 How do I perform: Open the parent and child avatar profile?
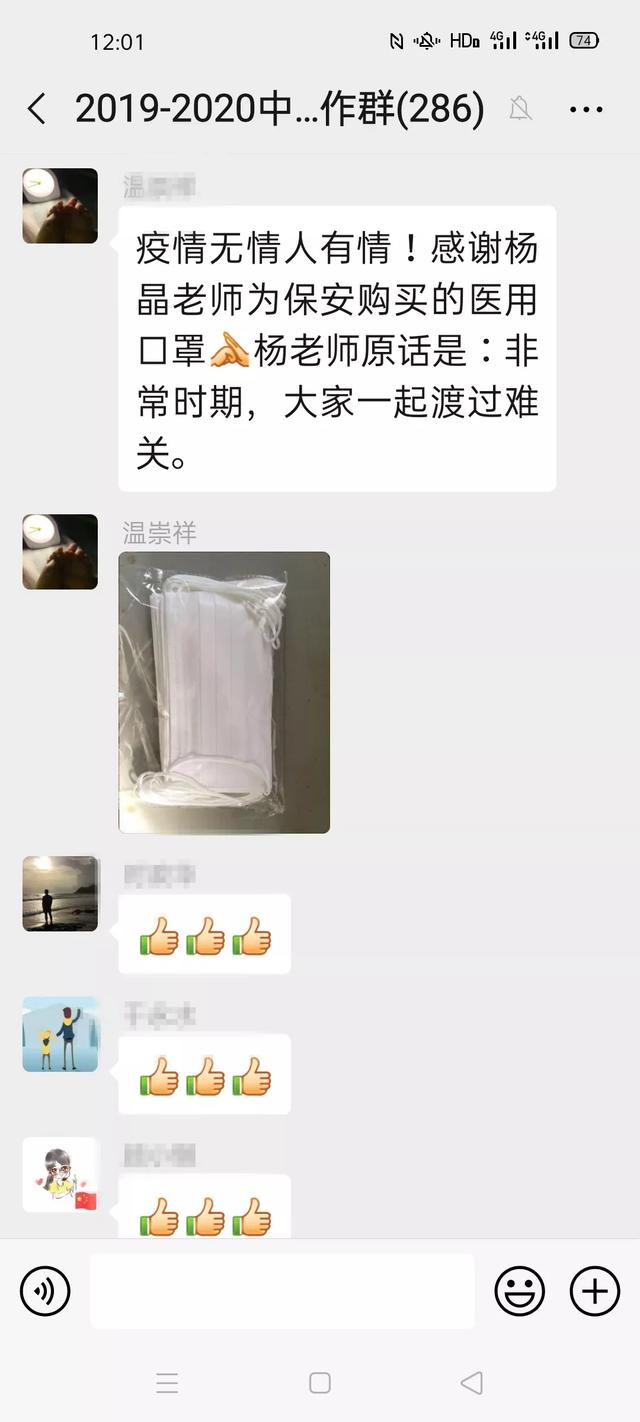tap(60, 1034)
